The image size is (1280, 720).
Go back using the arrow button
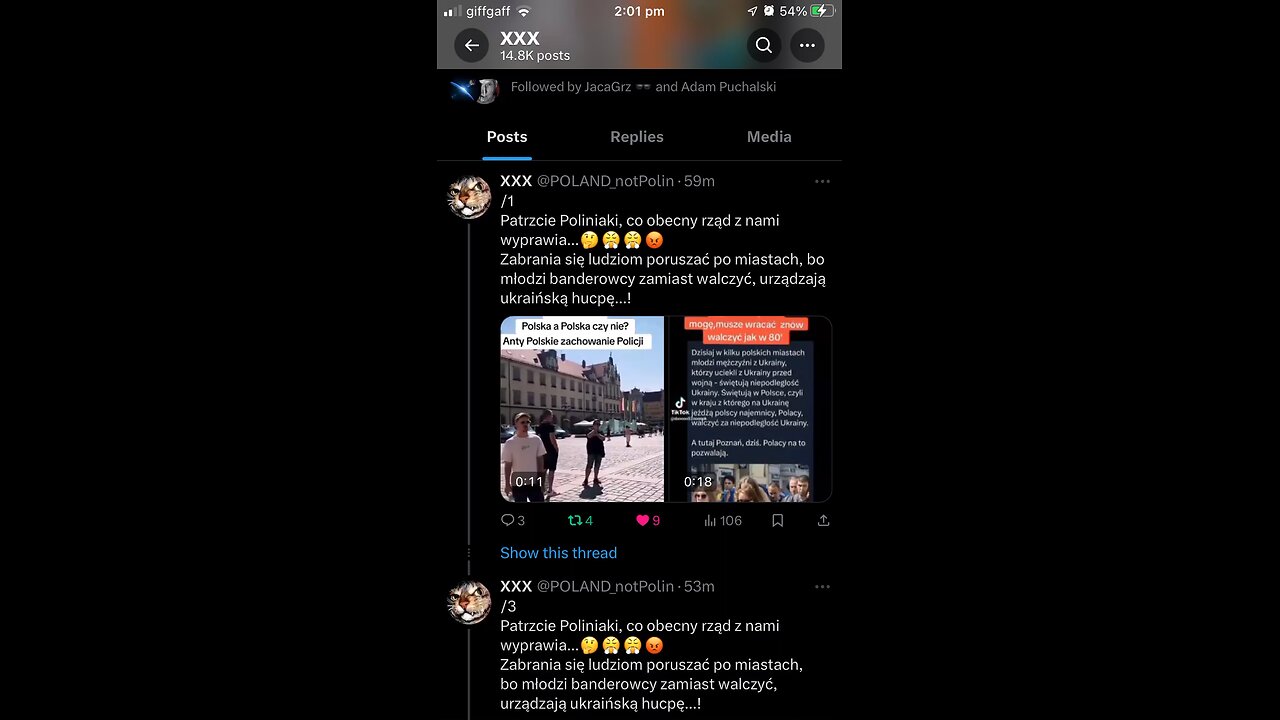click(x=471, y=46)
